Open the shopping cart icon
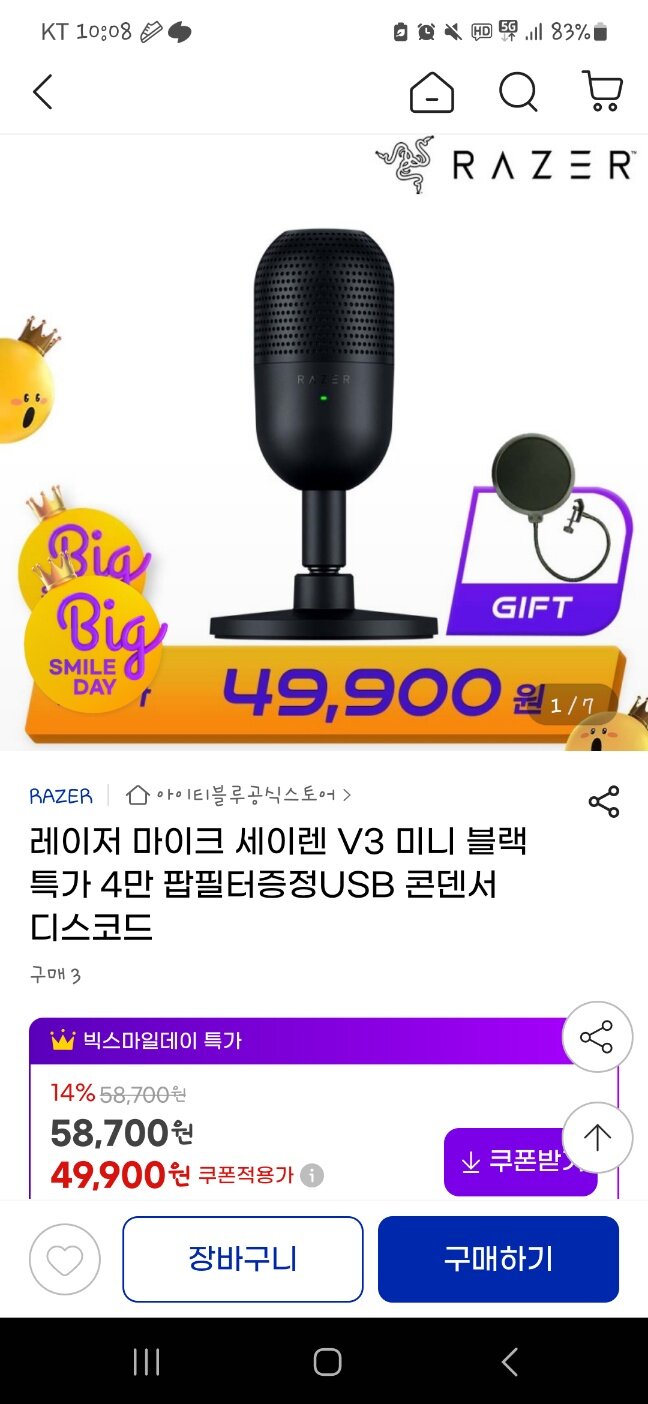Screen dimensions: 648x1404 [602, 93]
